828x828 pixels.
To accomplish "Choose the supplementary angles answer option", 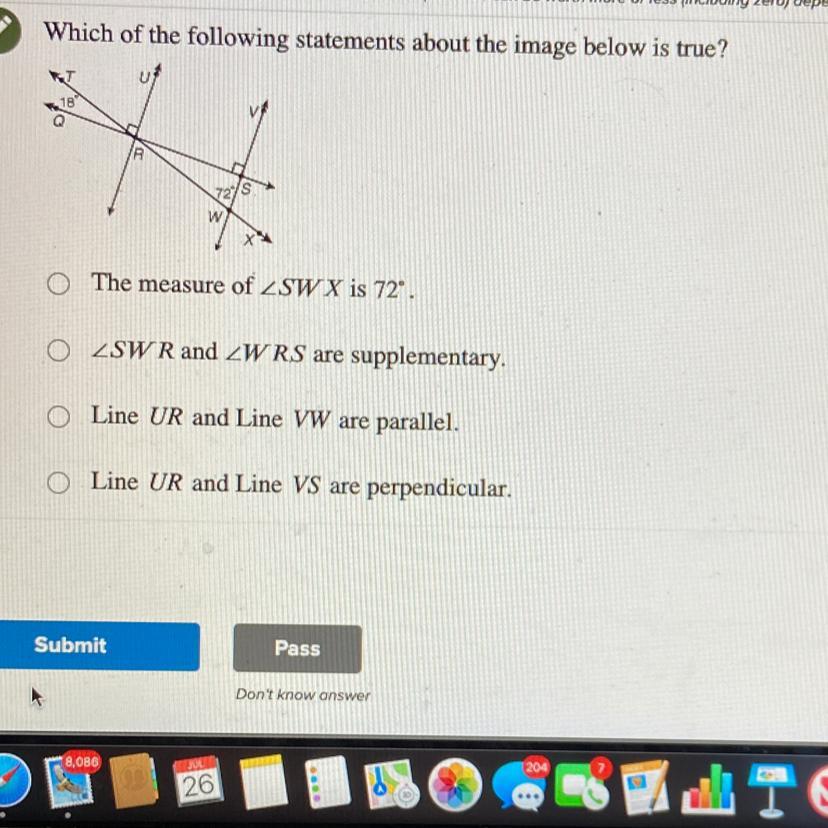I will (x=58, y=350).
